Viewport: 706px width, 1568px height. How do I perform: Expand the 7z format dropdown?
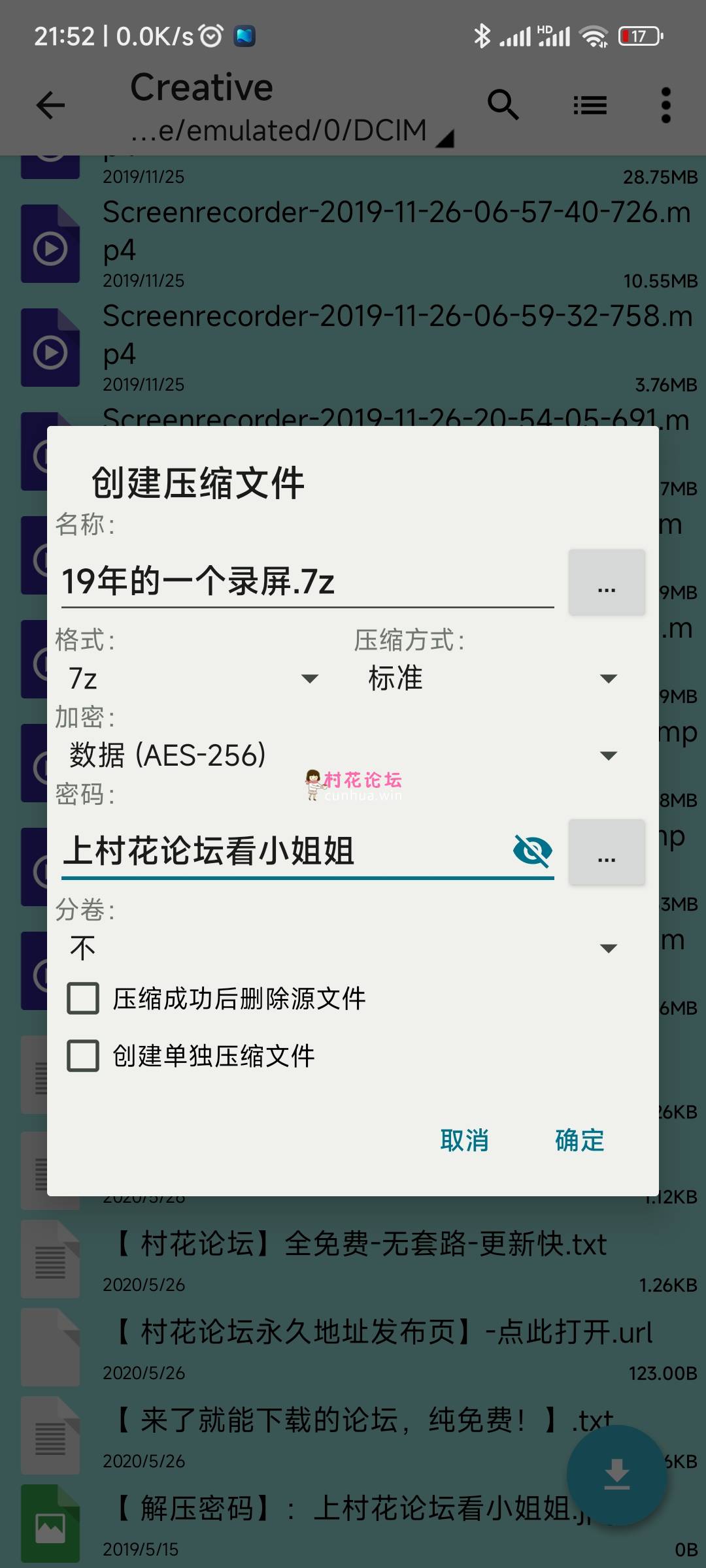(193, 679)
